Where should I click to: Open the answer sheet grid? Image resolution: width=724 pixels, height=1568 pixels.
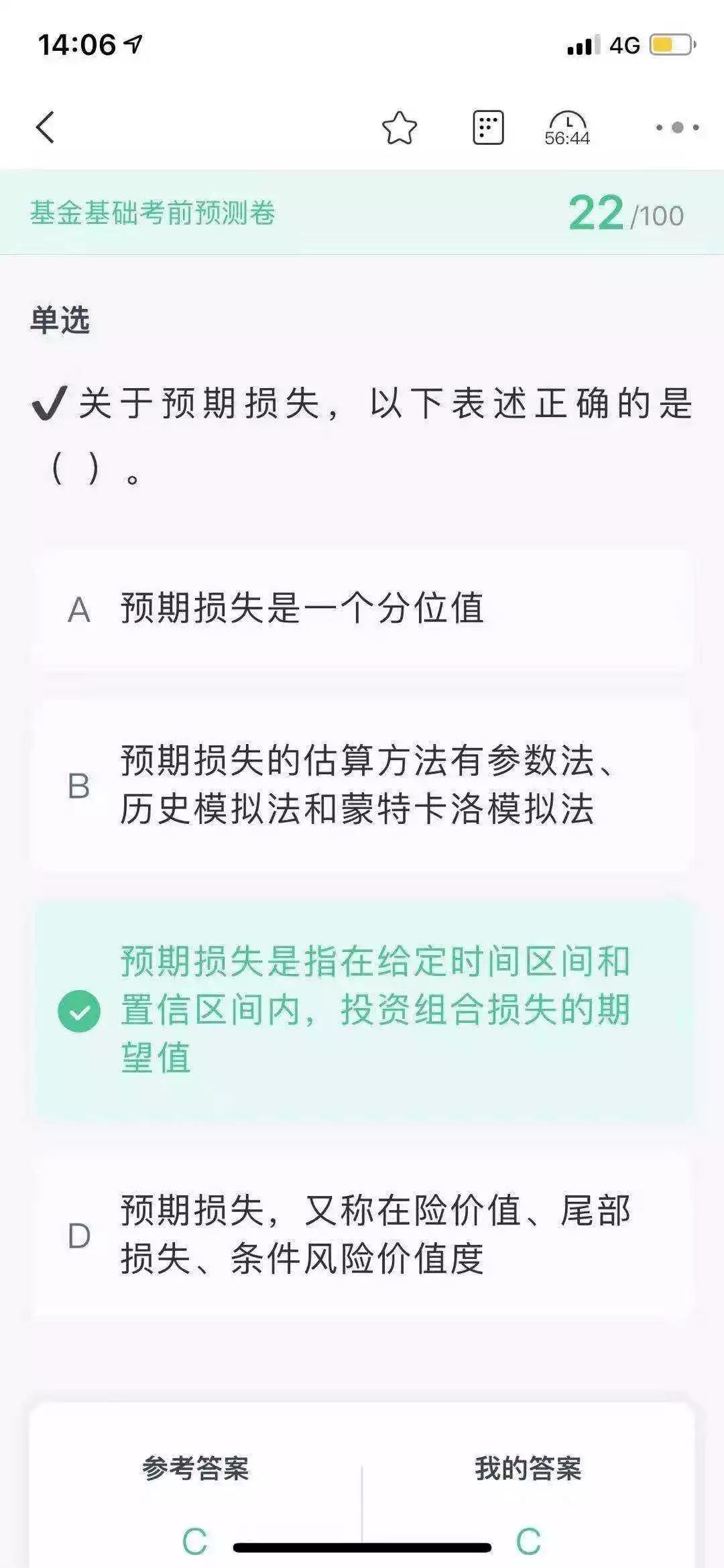point(488,127)
